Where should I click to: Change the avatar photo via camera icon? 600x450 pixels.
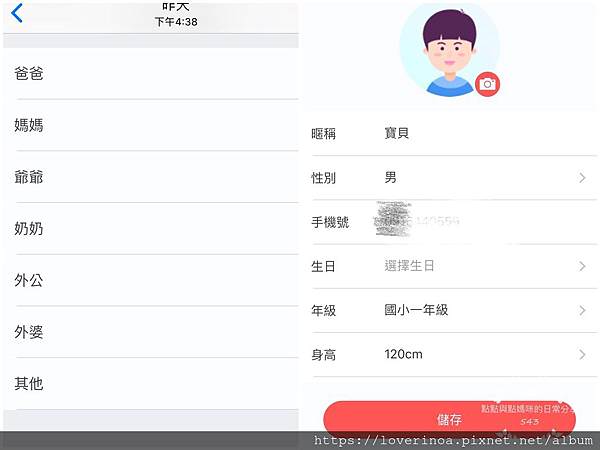pos(487,85)
